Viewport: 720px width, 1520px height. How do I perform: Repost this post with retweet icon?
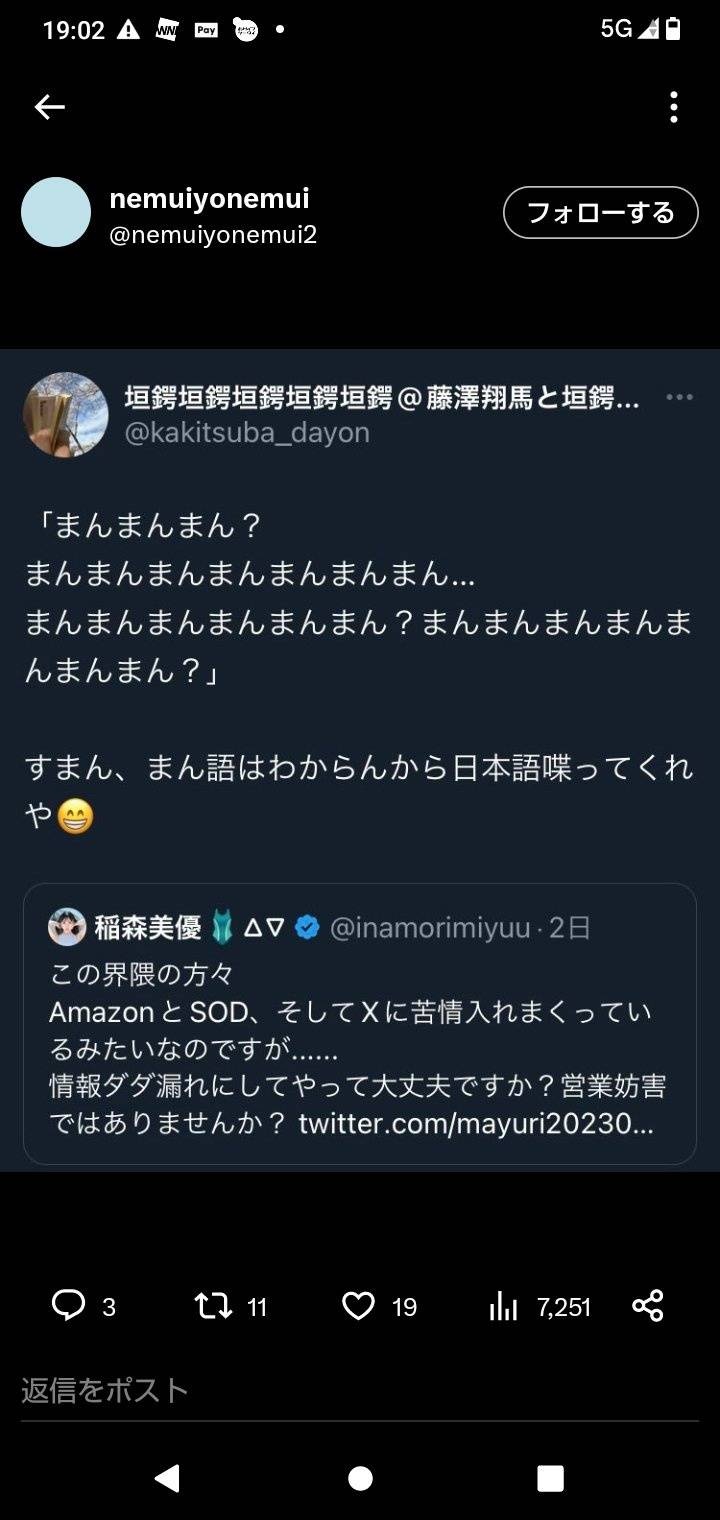[213, 1306]
